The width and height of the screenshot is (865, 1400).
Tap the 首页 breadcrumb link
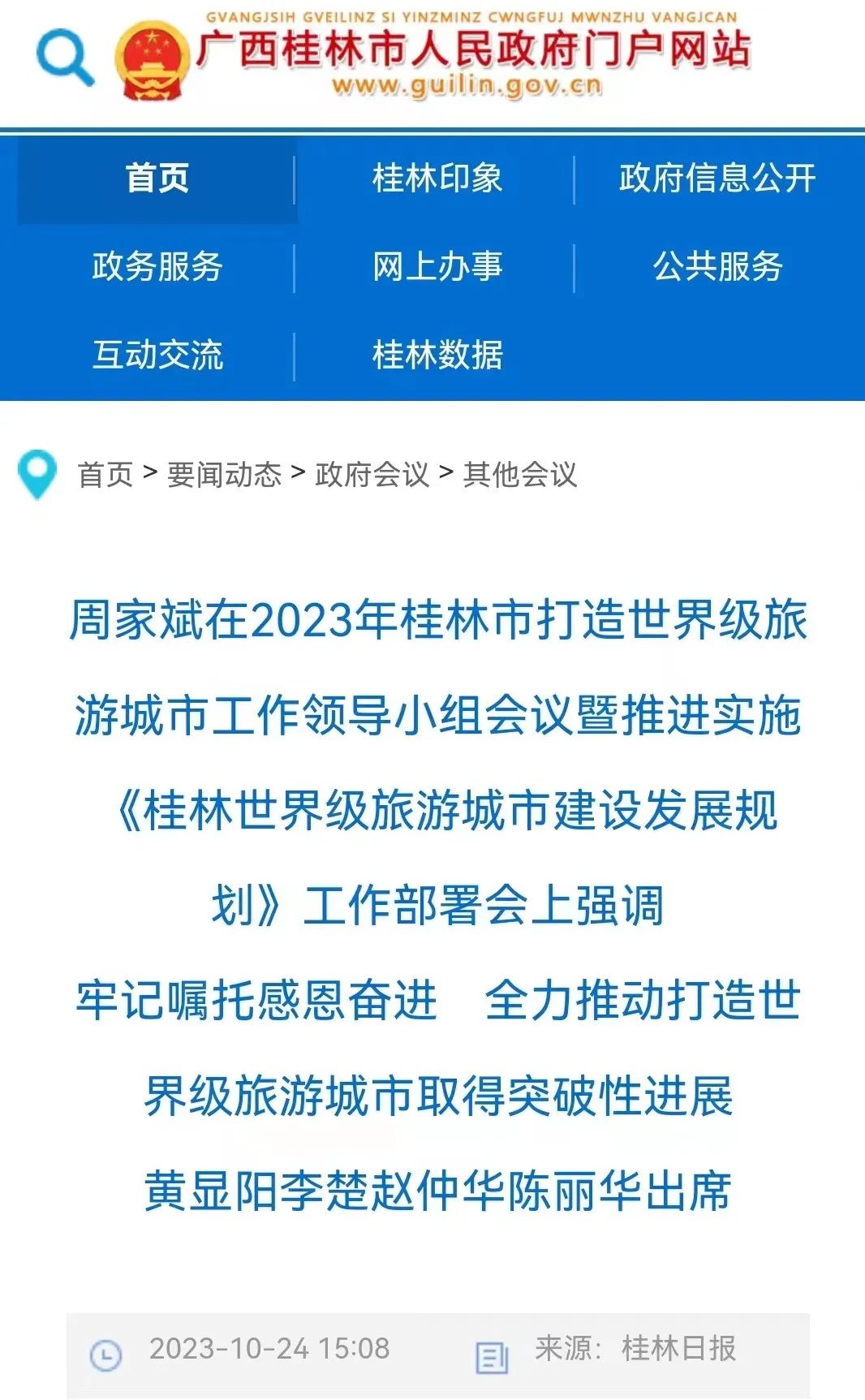click(105, 475)
